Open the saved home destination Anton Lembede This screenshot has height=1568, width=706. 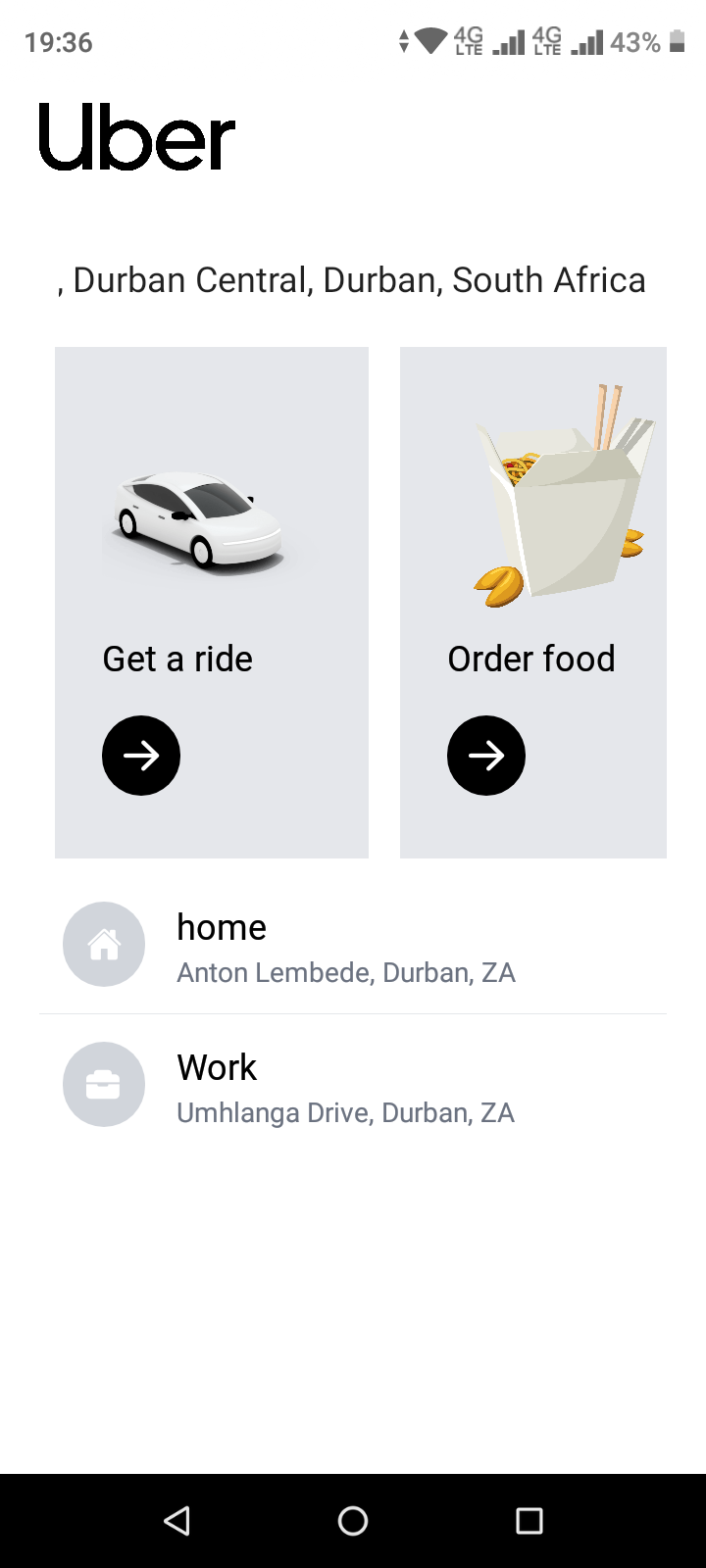(346, 946)
